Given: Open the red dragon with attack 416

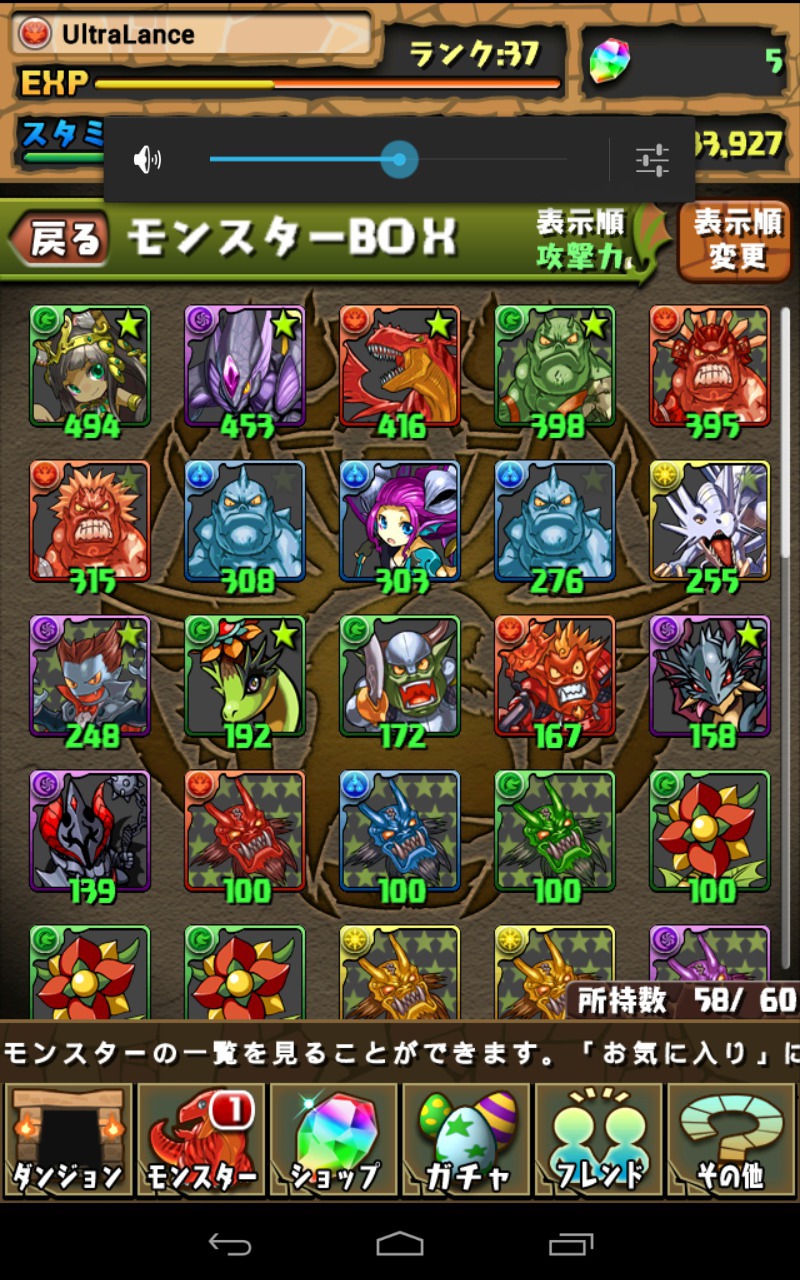Looking at the screenshot, I should (400, 367).
